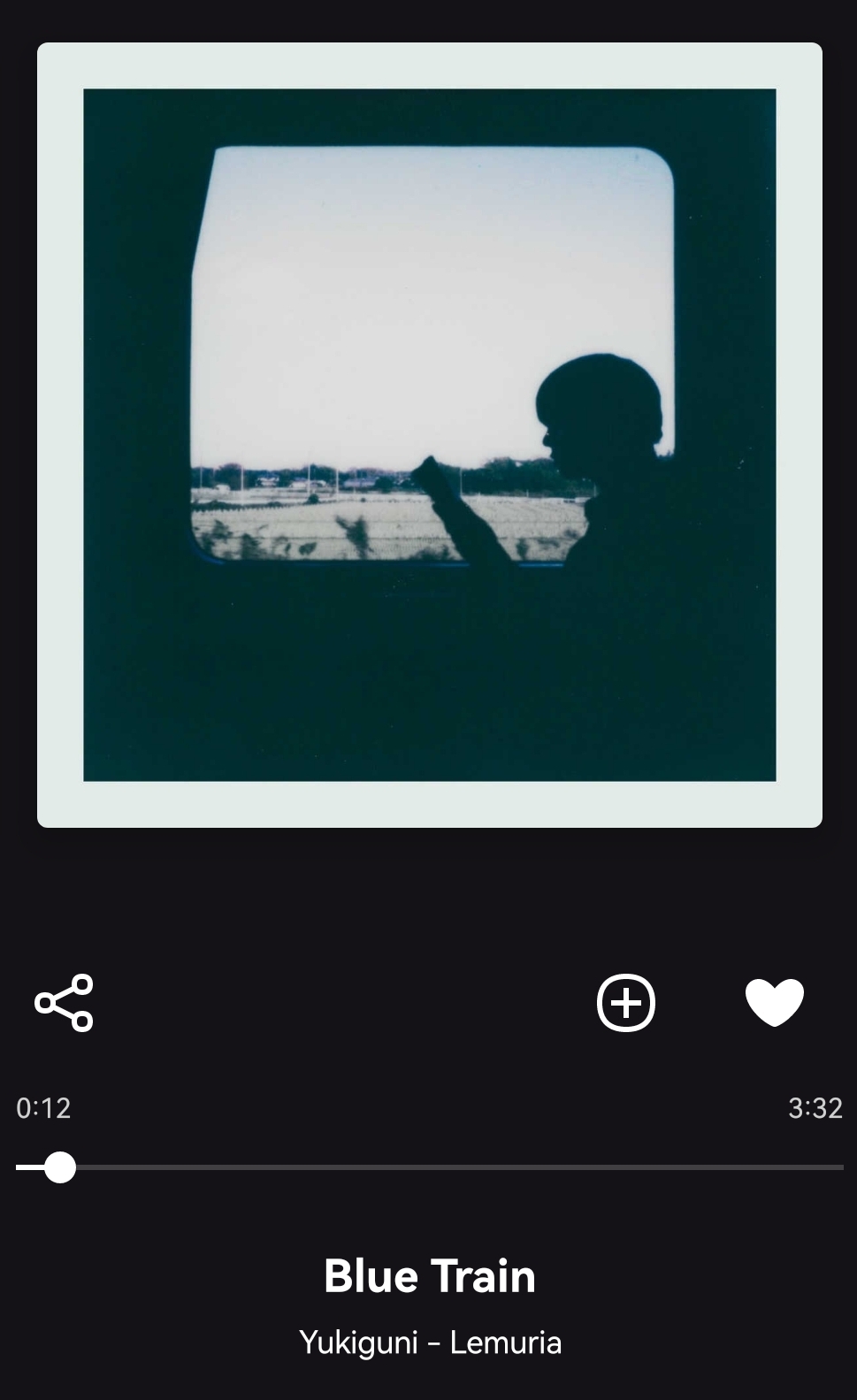Add Blue Train to a playlist

click(x=626, y=1003)
